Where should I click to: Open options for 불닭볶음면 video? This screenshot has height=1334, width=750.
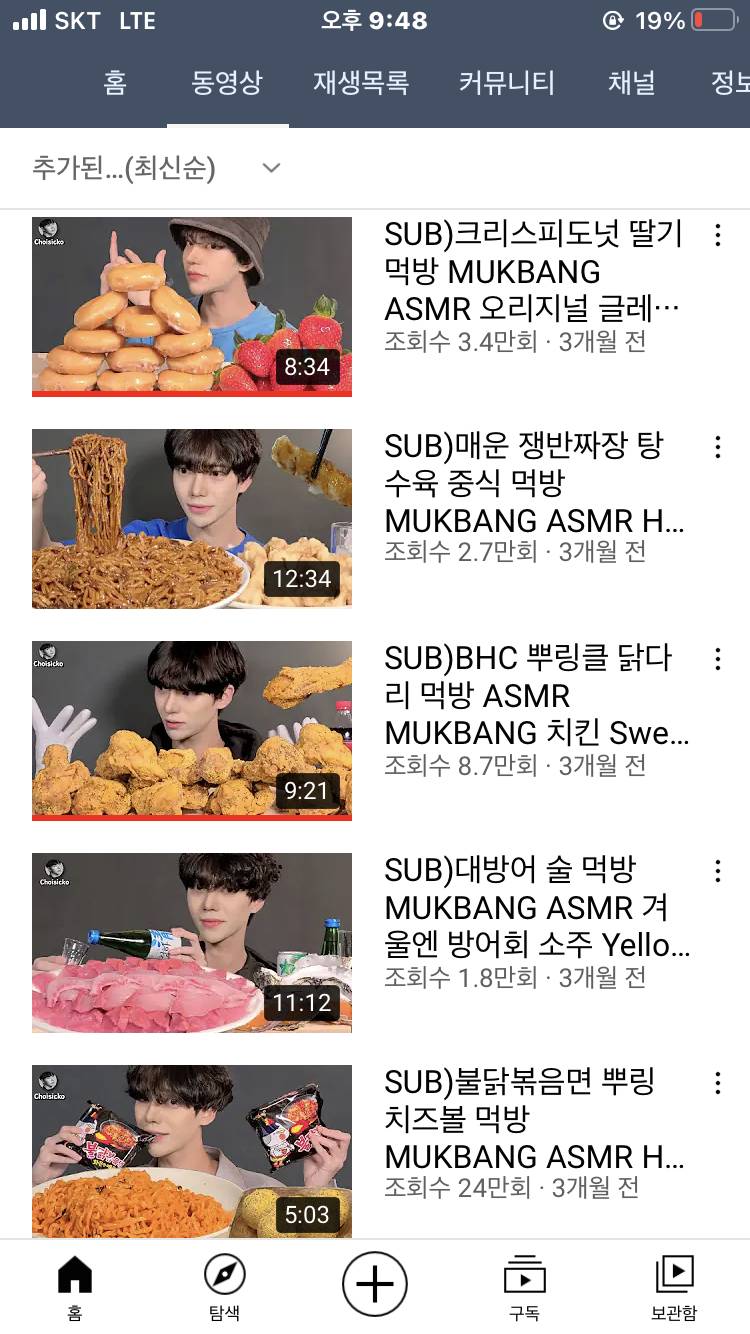click(x=717, y=1083)
